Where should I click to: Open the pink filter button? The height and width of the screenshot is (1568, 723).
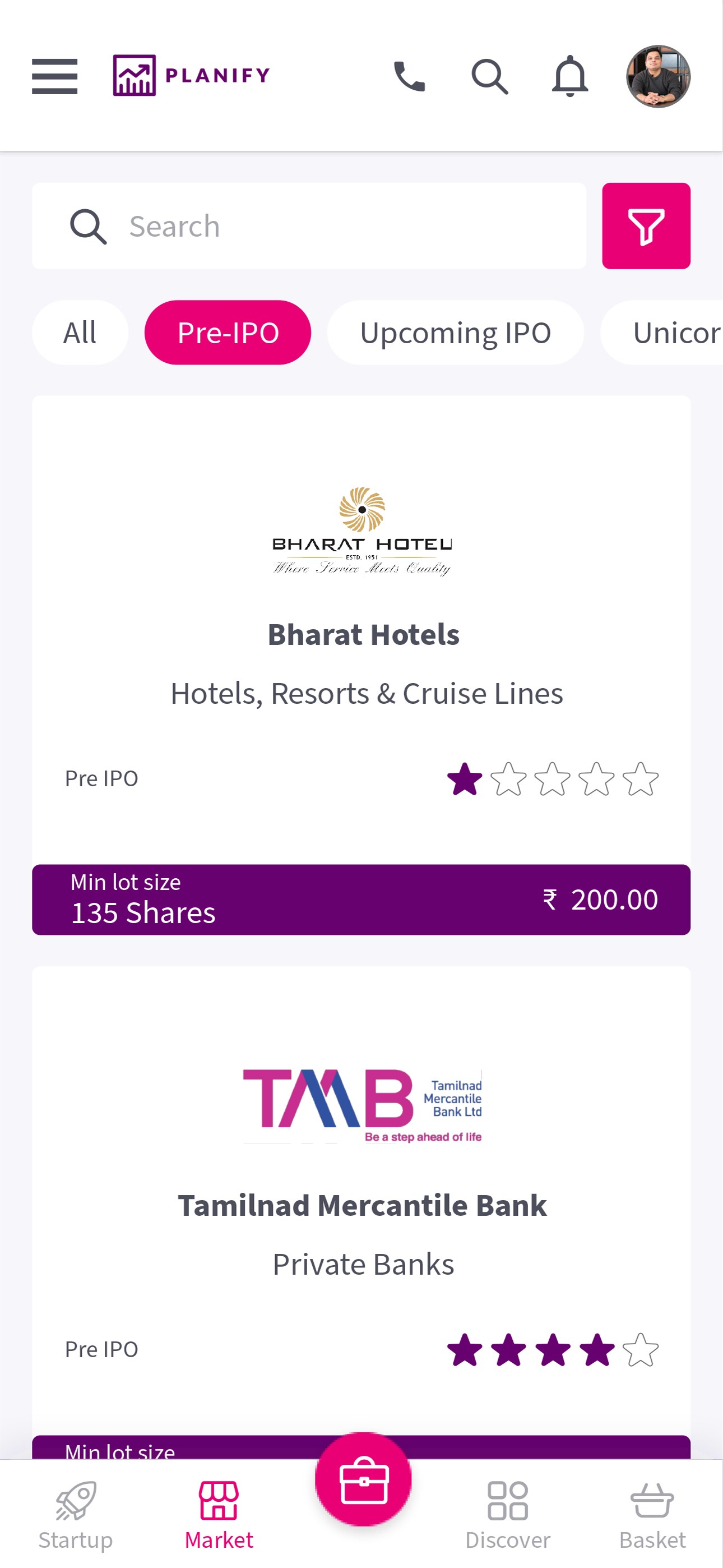(646, 226)
